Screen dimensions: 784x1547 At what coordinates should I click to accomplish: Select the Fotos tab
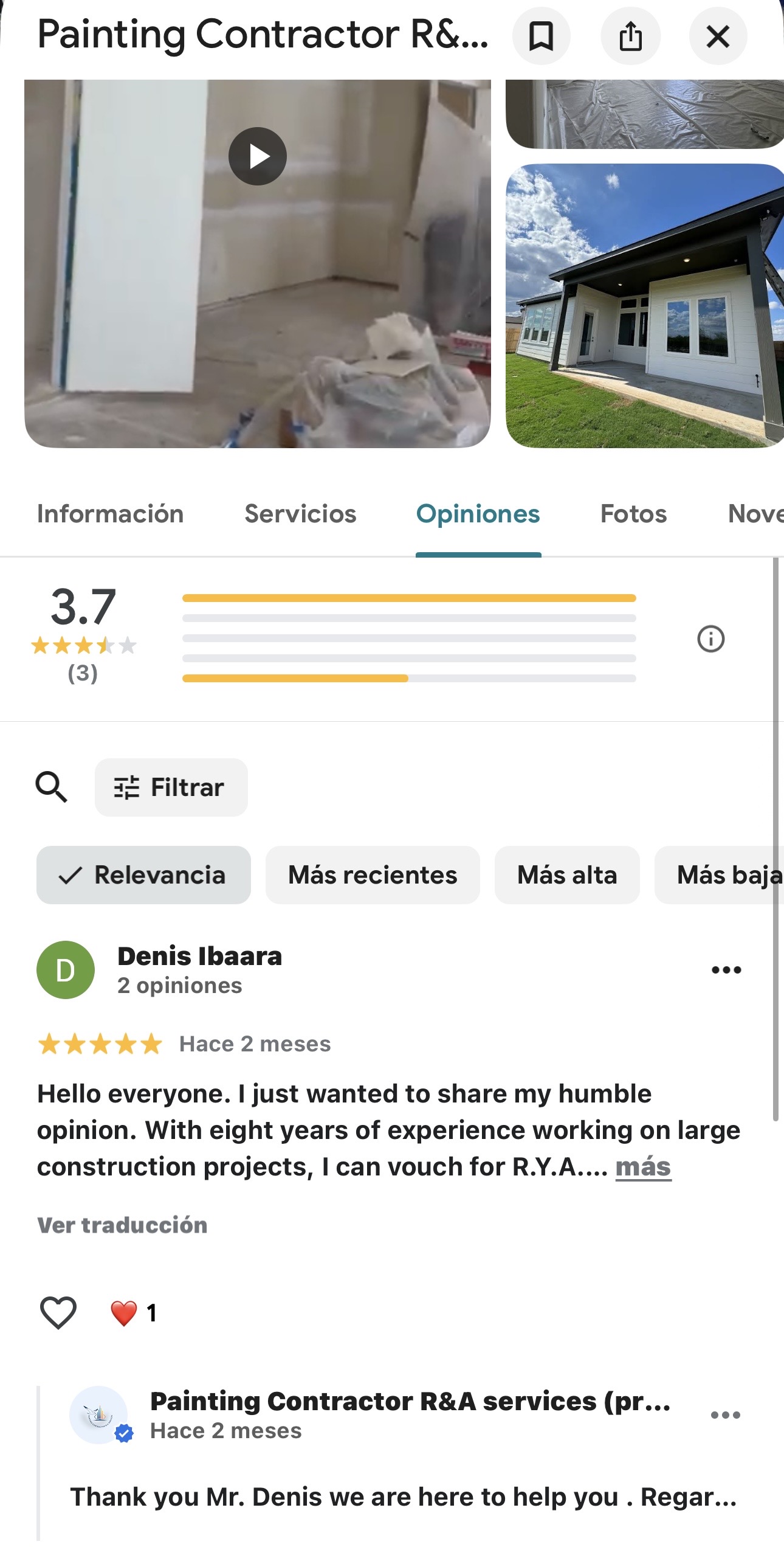(x=633, y=514)
